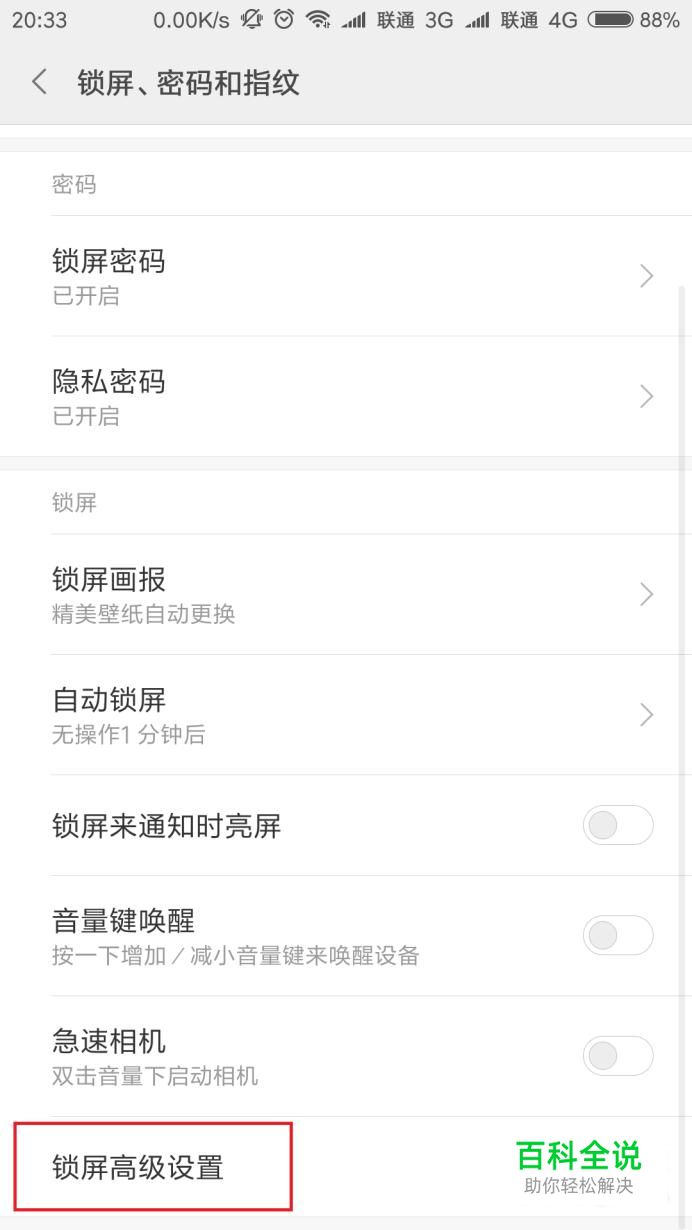Open the 自动锁屏 timeout option

[346, 714]
